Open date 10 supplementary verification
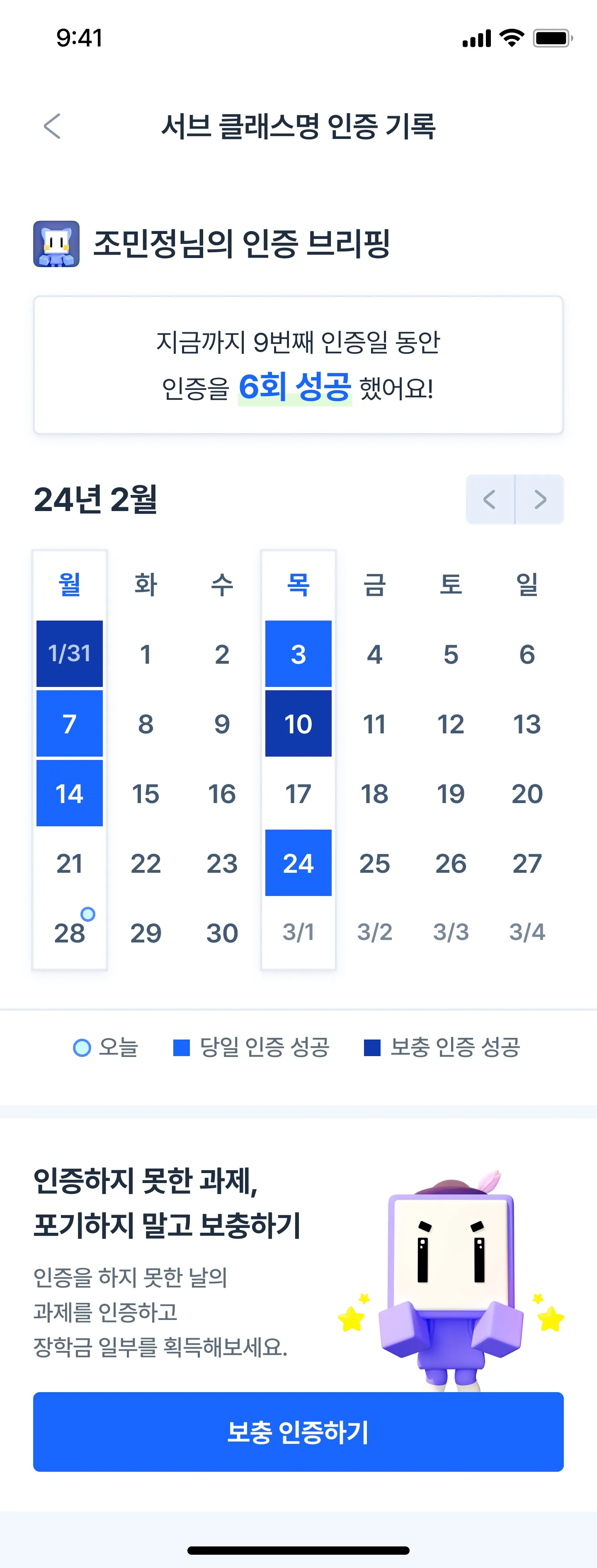Viewport: 597px width, 1568px height. click(298, 723)
